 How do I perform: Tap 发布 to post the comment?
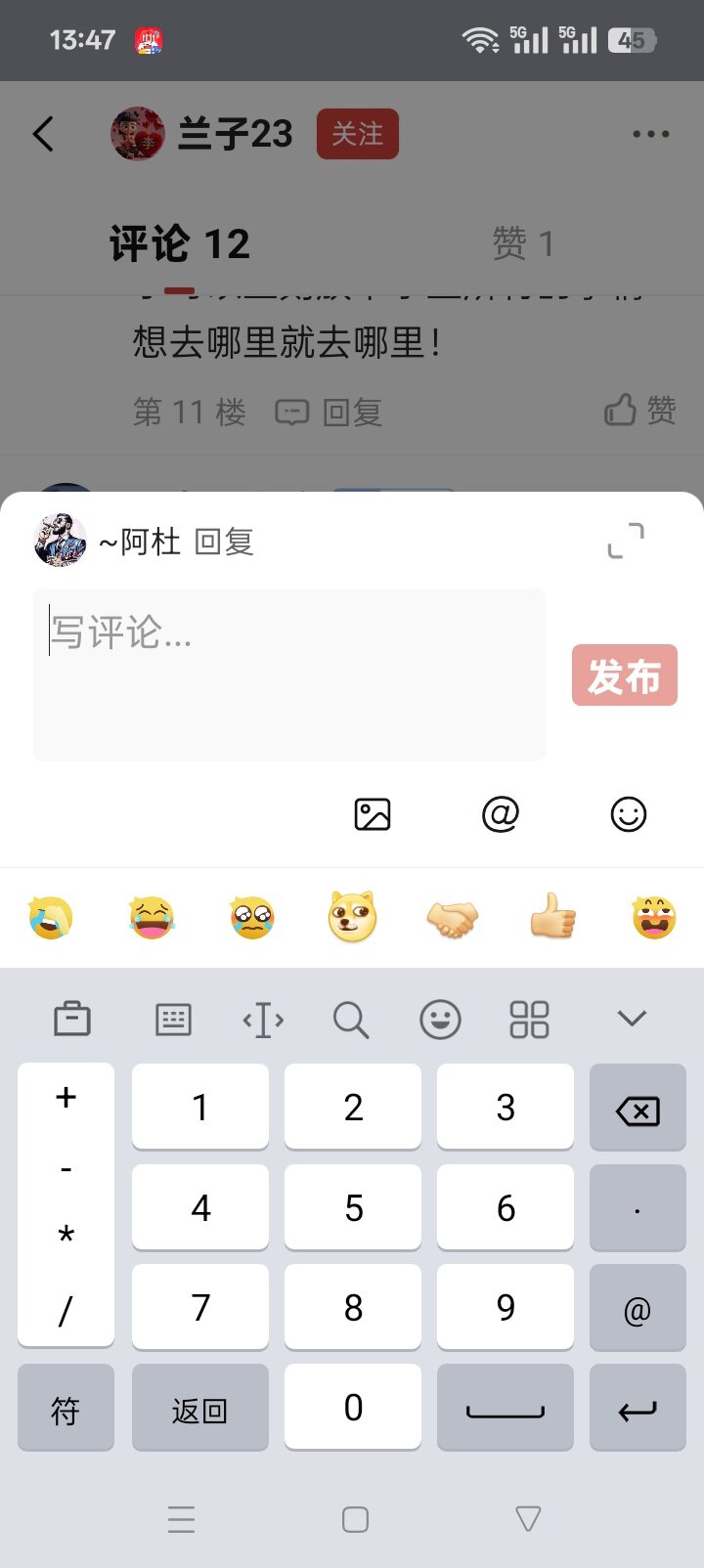tap(624, 675)
